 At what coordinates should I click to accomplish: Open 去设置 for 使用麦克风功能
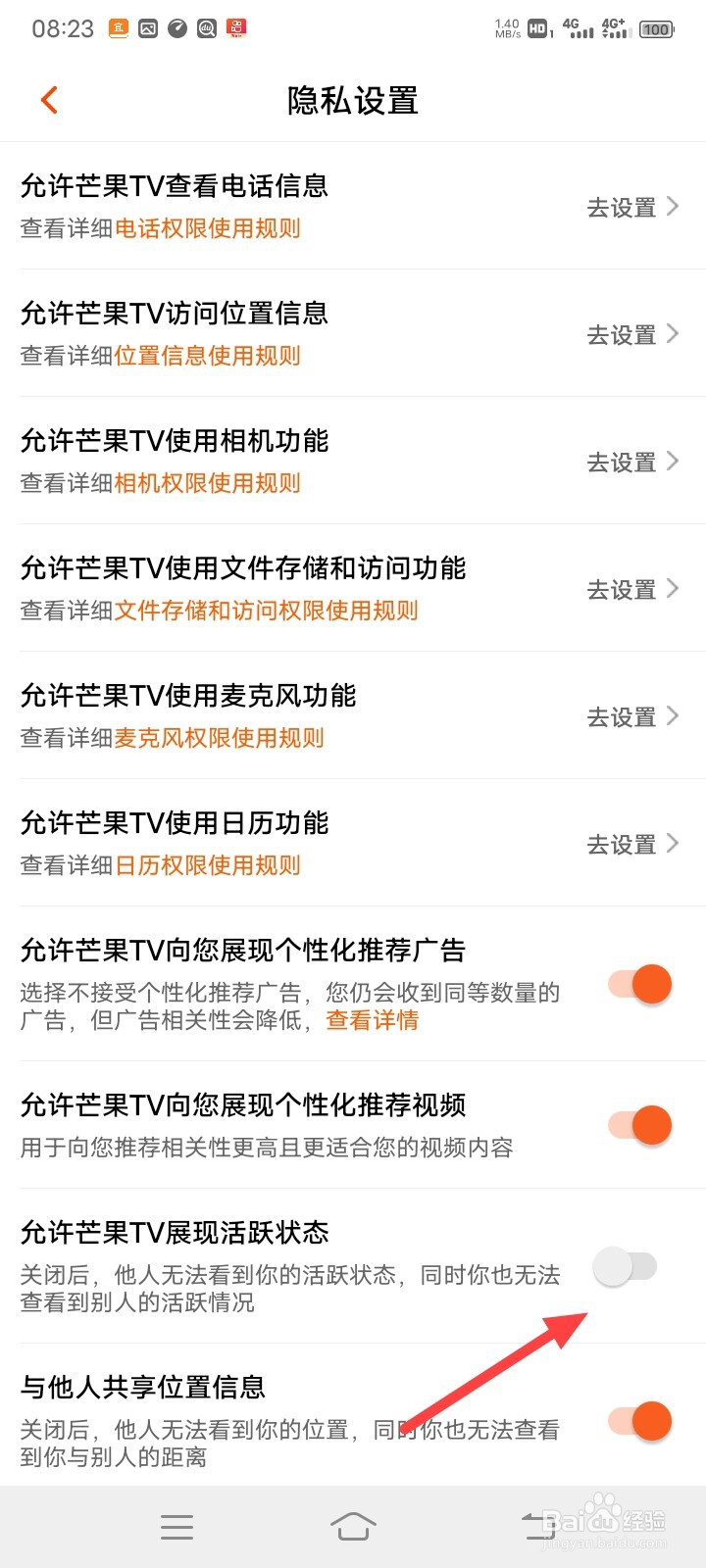click(x=632, y=716)
